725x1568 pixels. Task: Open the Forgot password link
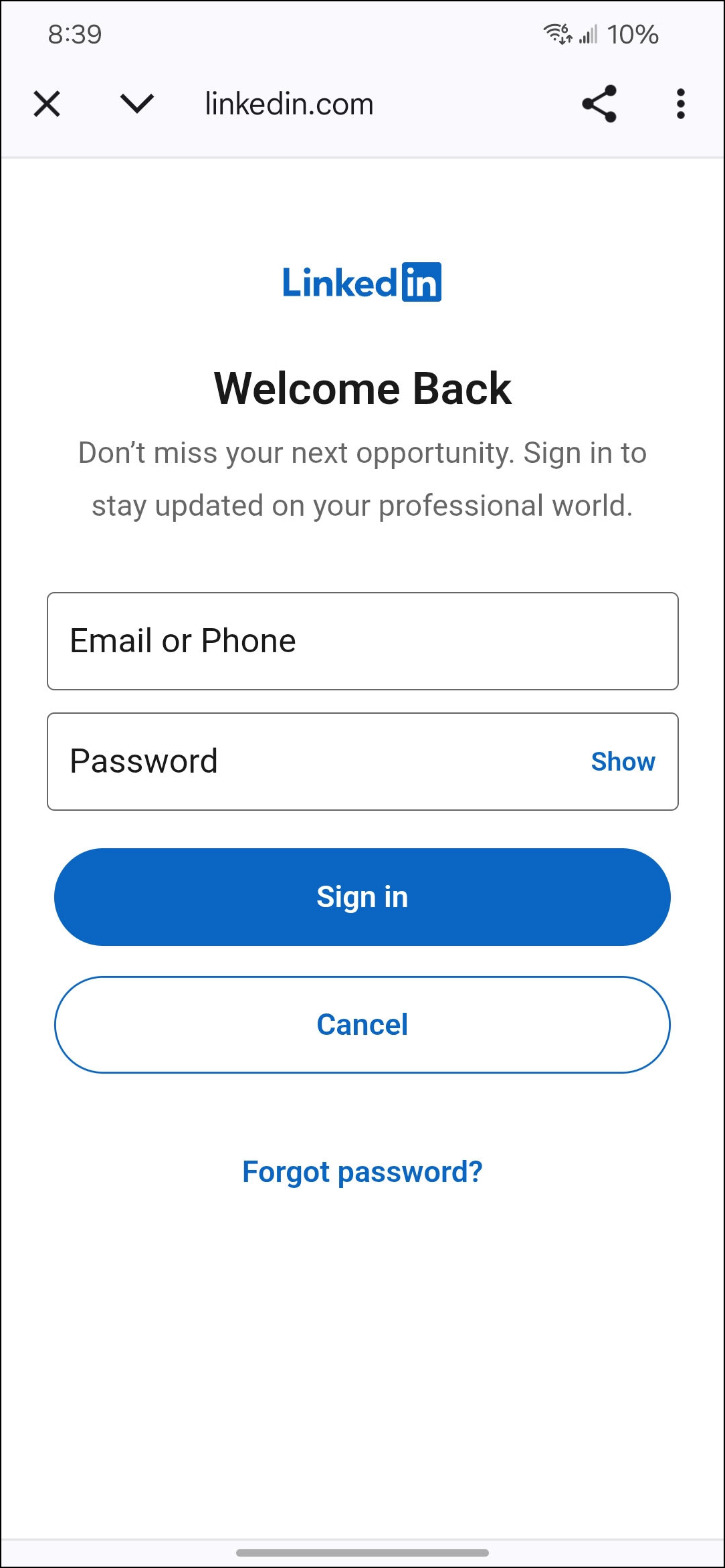tap(362, 1172)
